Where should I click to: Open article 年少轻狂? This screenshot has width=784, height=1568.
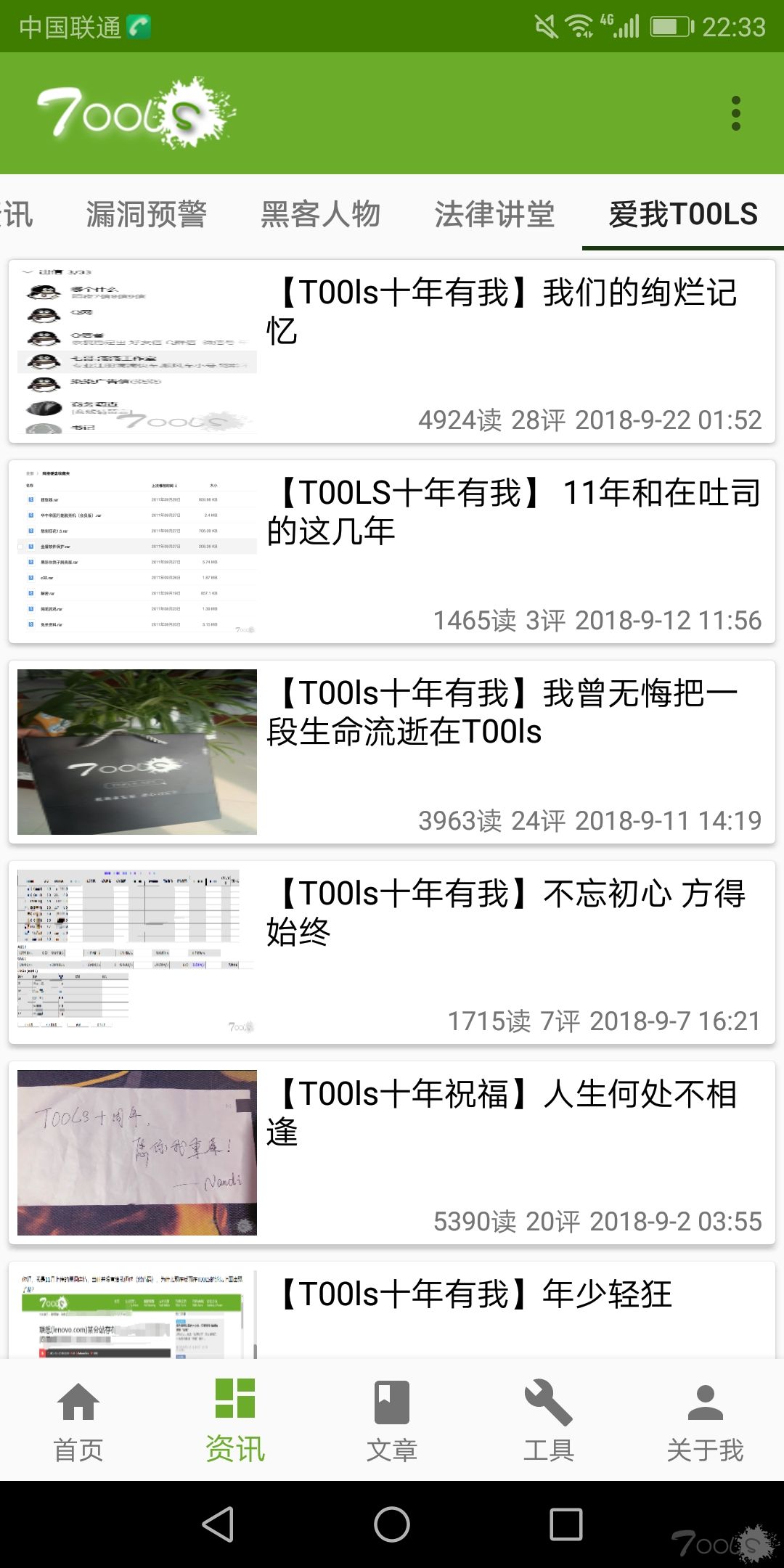[x=392, y=1310]
